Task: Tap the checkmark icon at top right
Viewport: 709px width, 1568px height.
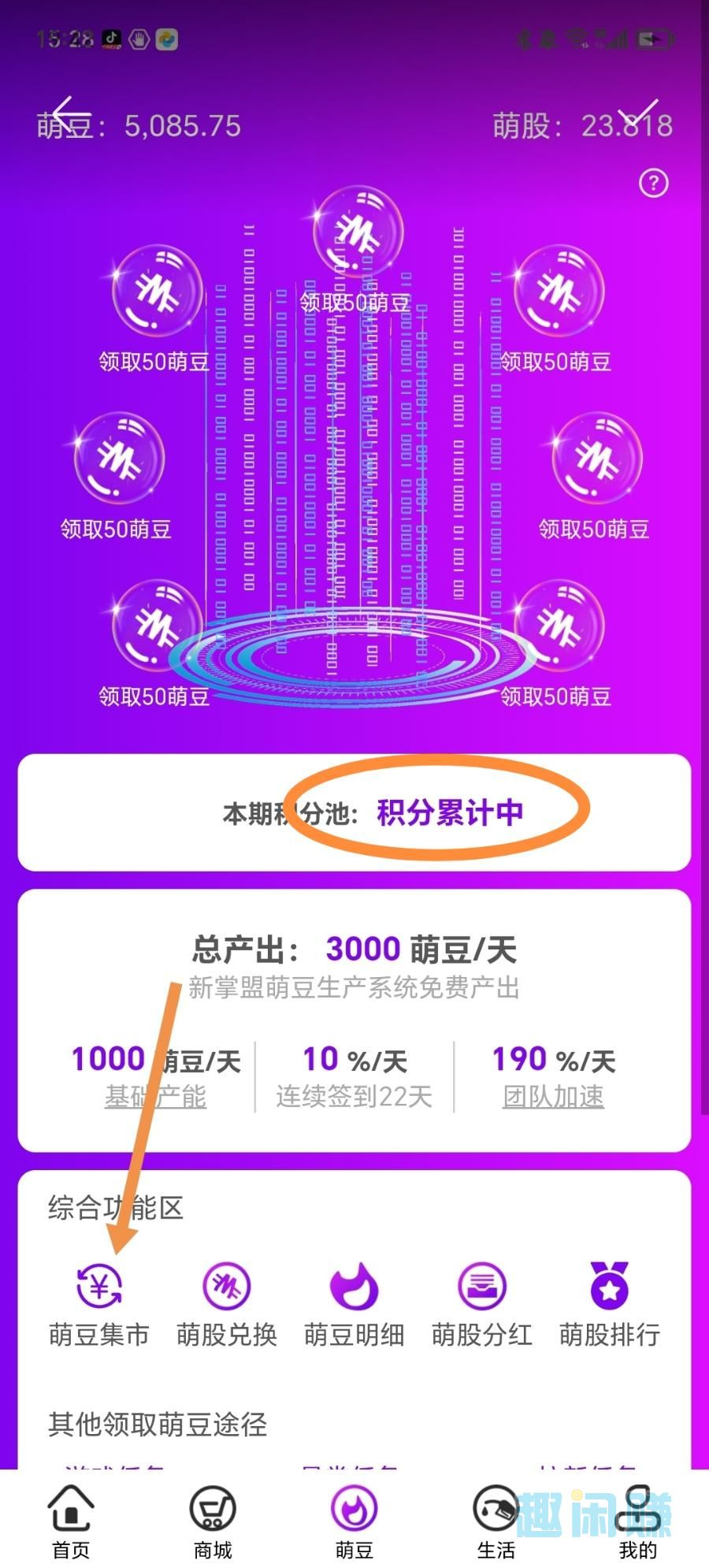Action: coord(638,116)
